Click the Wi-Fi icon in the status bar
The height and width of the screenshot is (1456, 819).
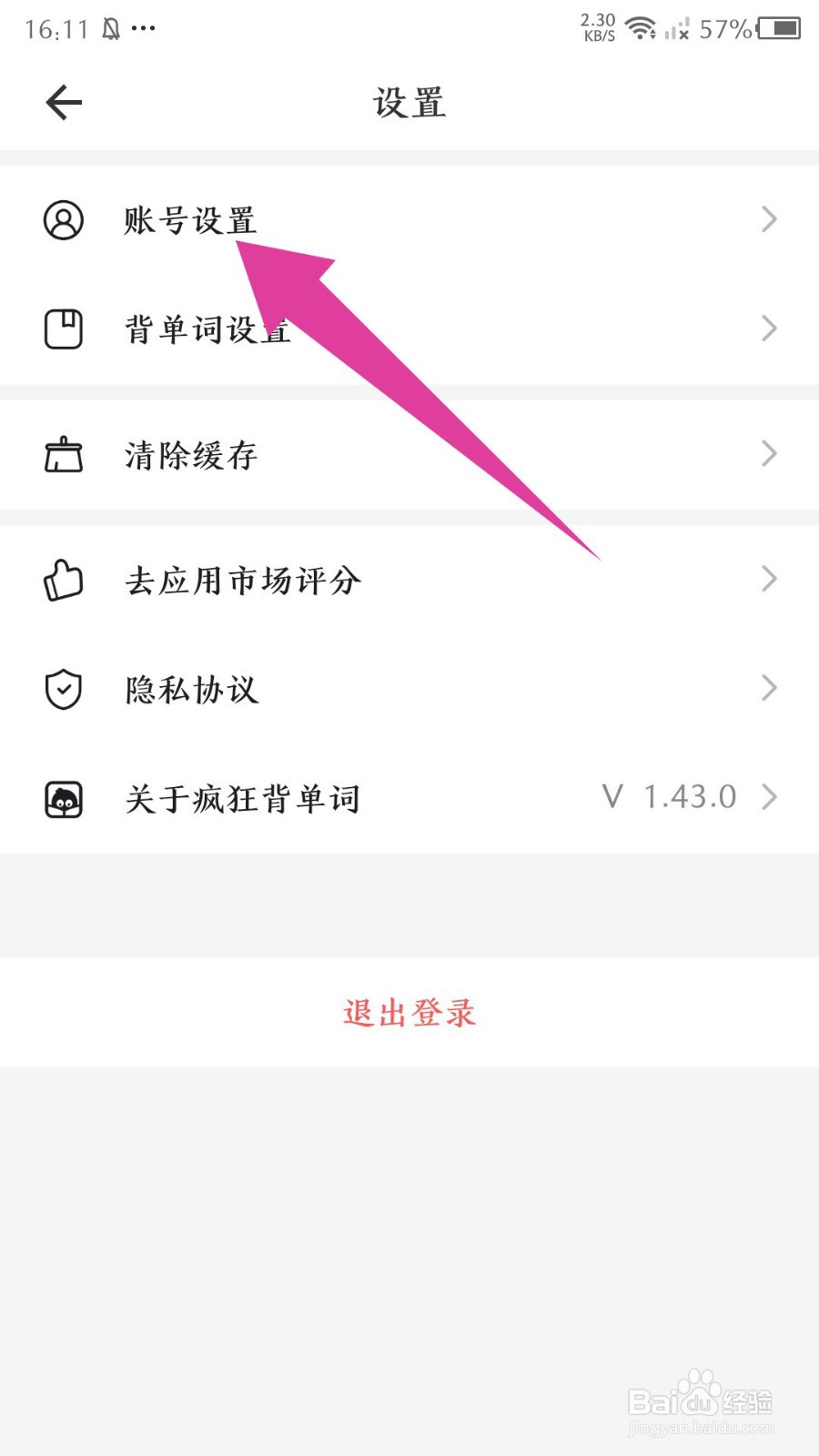[x=642, y=27]
